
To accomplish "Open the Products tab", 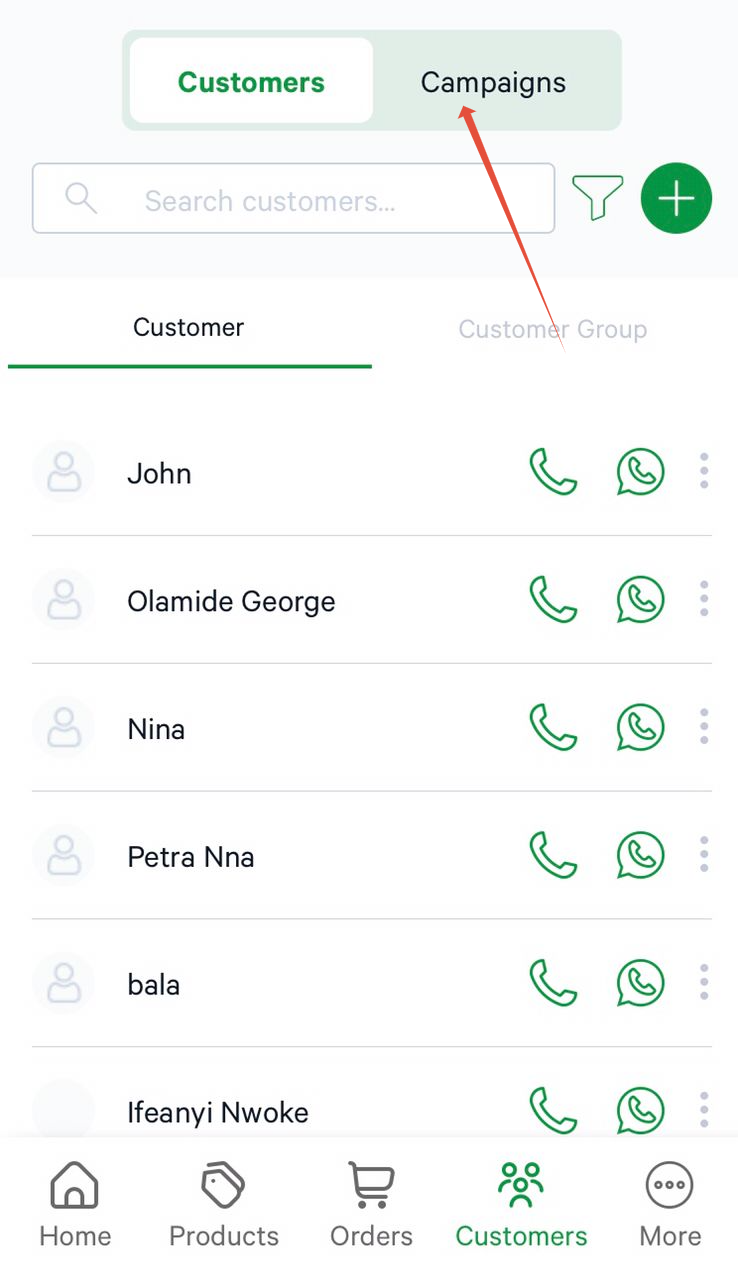I will (x=223, y=1205).
